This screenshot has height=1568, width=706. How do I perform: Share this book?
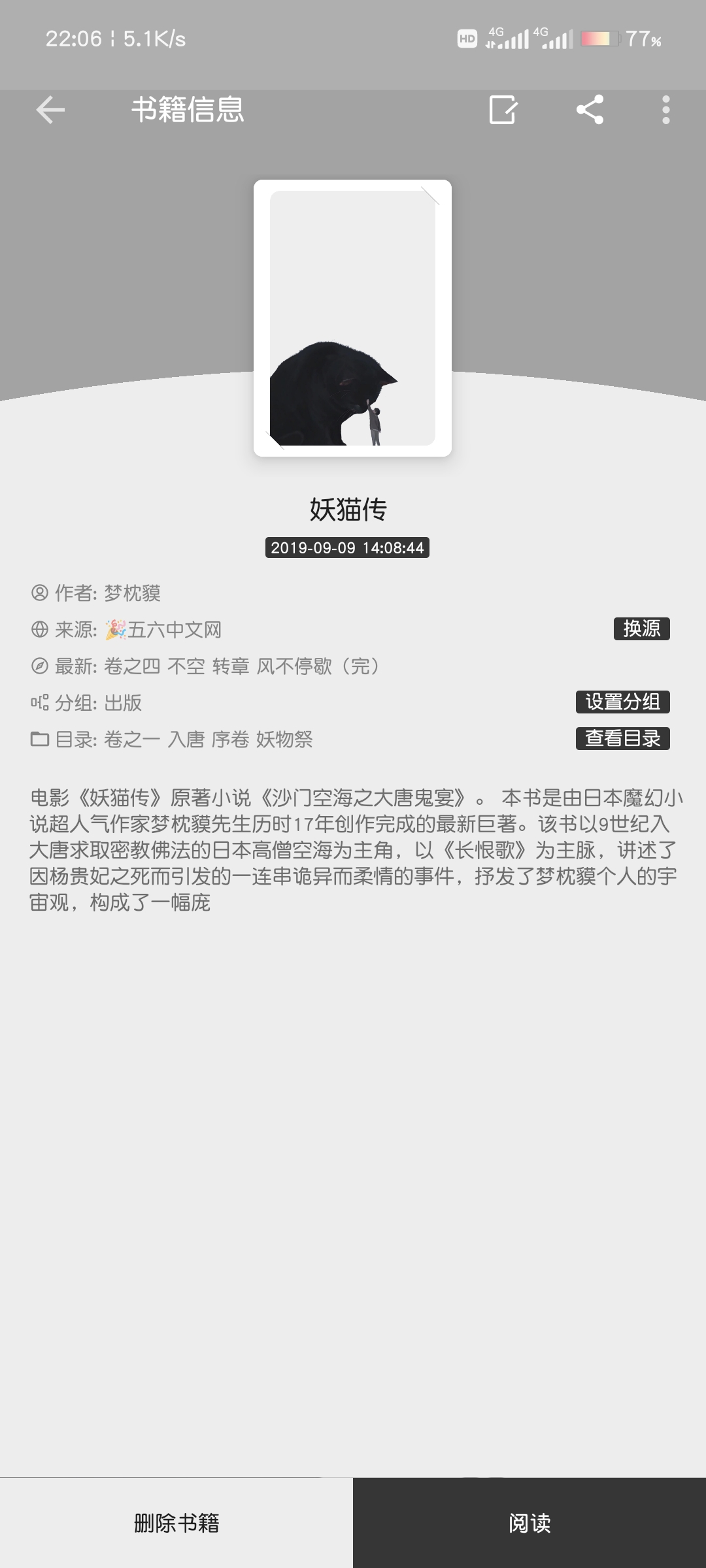tap(590, 110)
